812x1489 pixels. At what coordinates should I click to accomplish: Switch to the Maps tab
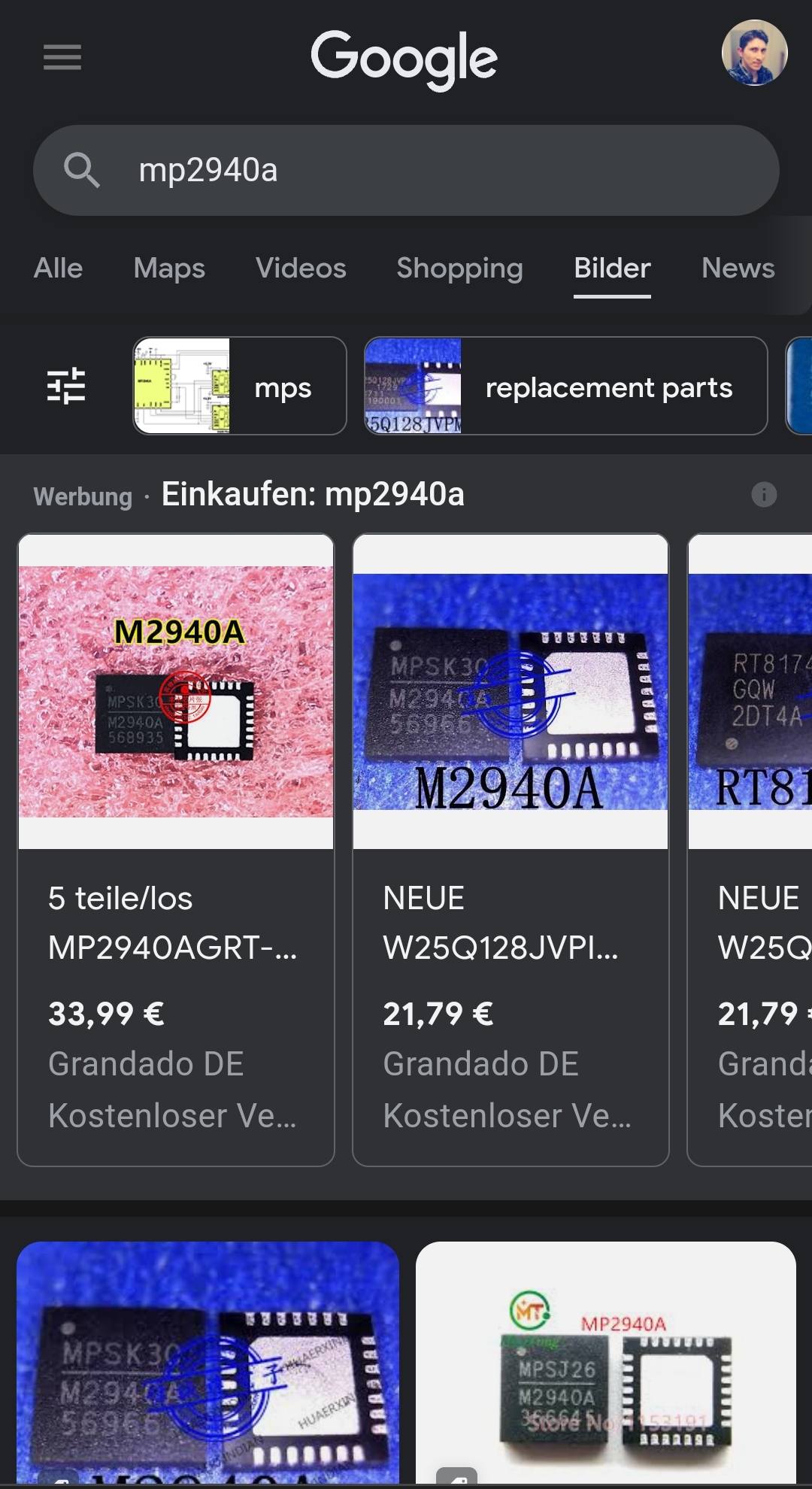[x=169, y=268]
